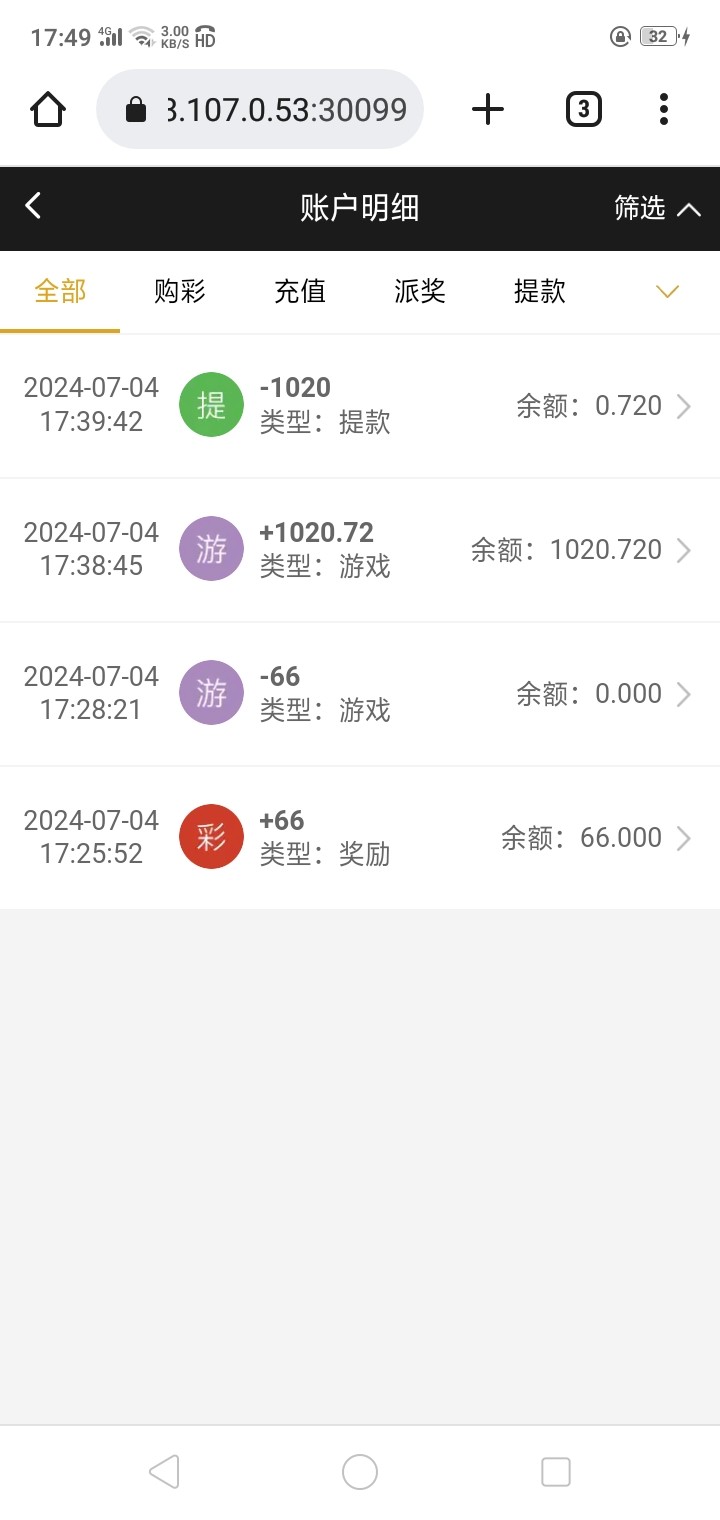Open the browser overflow menu

pyautogui.click(x=664, y=109)
